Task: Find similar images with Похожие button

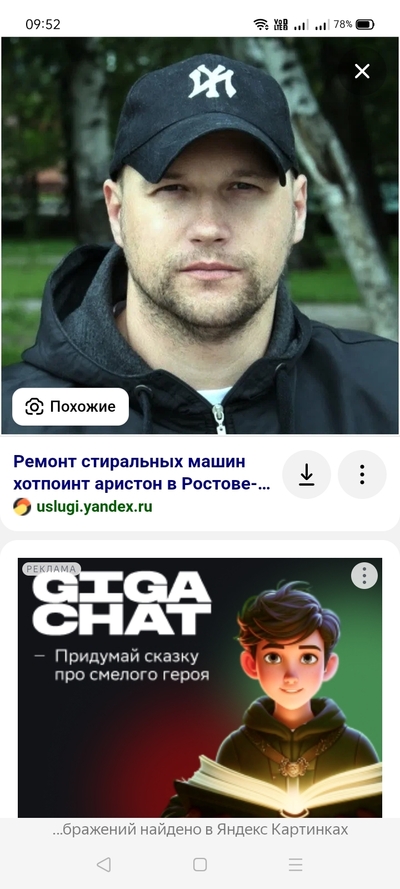Action: 70,407
